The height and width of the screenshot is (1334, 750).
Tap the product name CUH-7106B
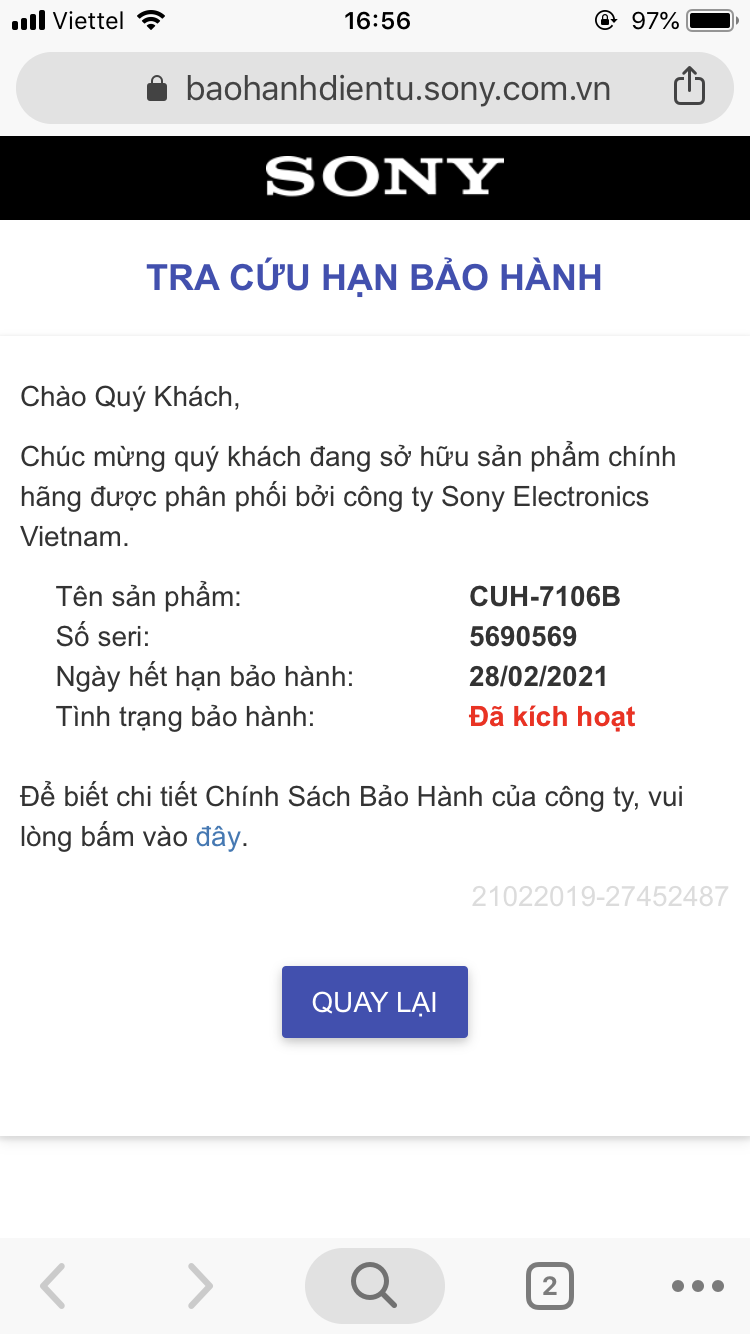point(545,596)
